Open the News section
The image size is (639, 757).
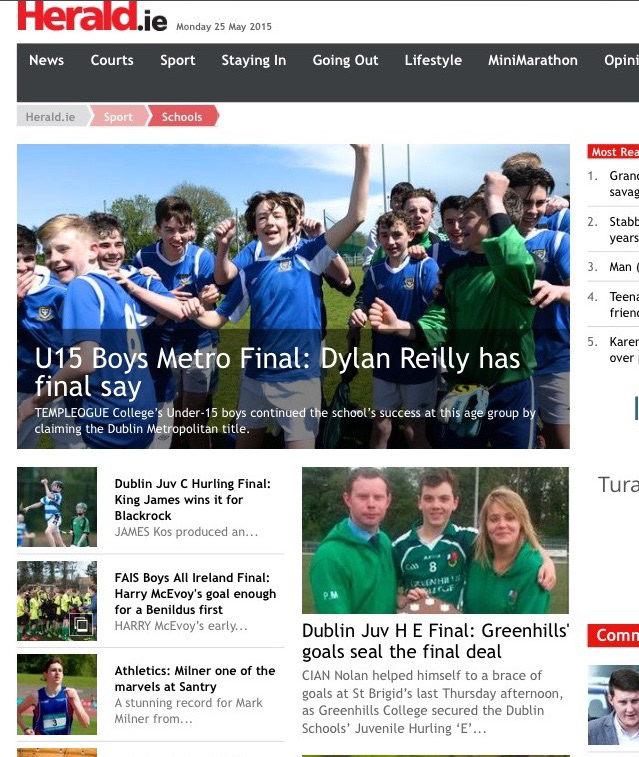(x=46, y=60)
